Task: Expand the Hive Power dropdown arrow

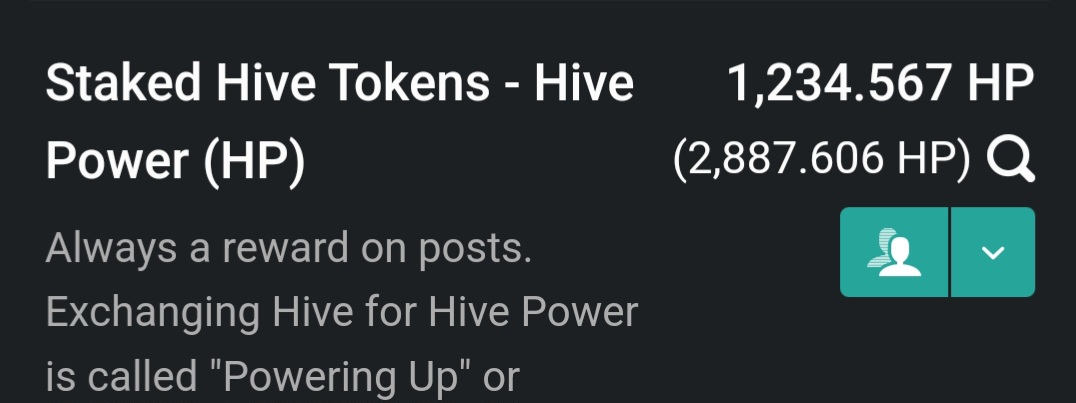Action: tap(992, 252)
